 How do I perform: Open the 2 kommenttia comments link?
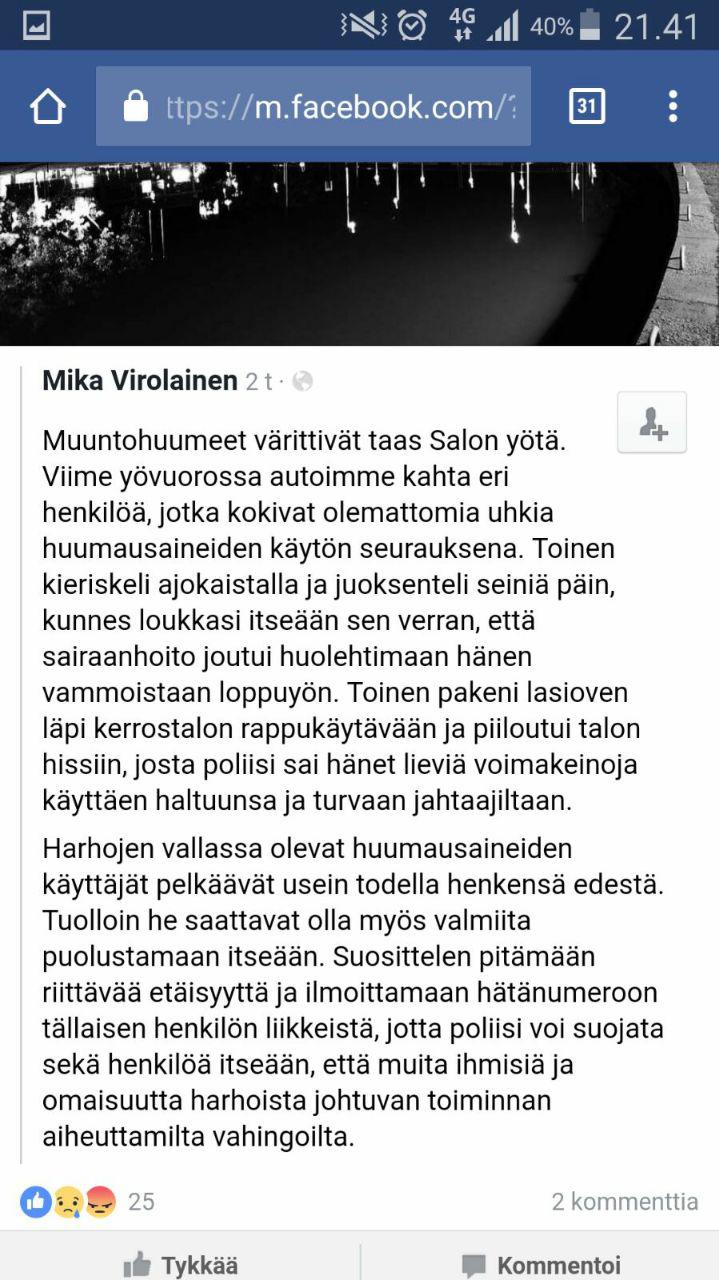click(624, 1201)
